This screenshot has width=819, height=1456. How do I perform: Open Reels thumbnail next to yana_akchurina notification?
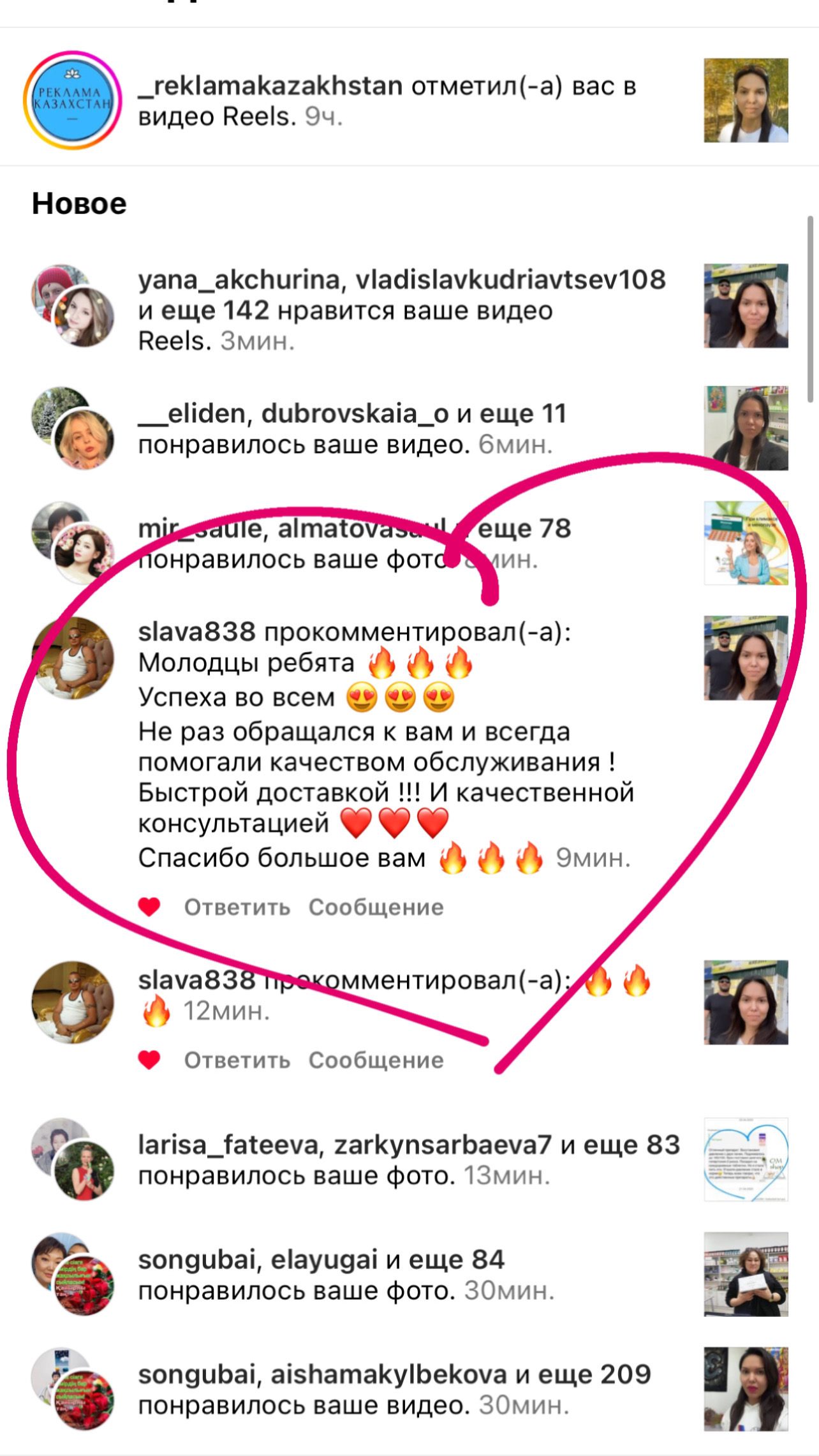tap(746, 306)
